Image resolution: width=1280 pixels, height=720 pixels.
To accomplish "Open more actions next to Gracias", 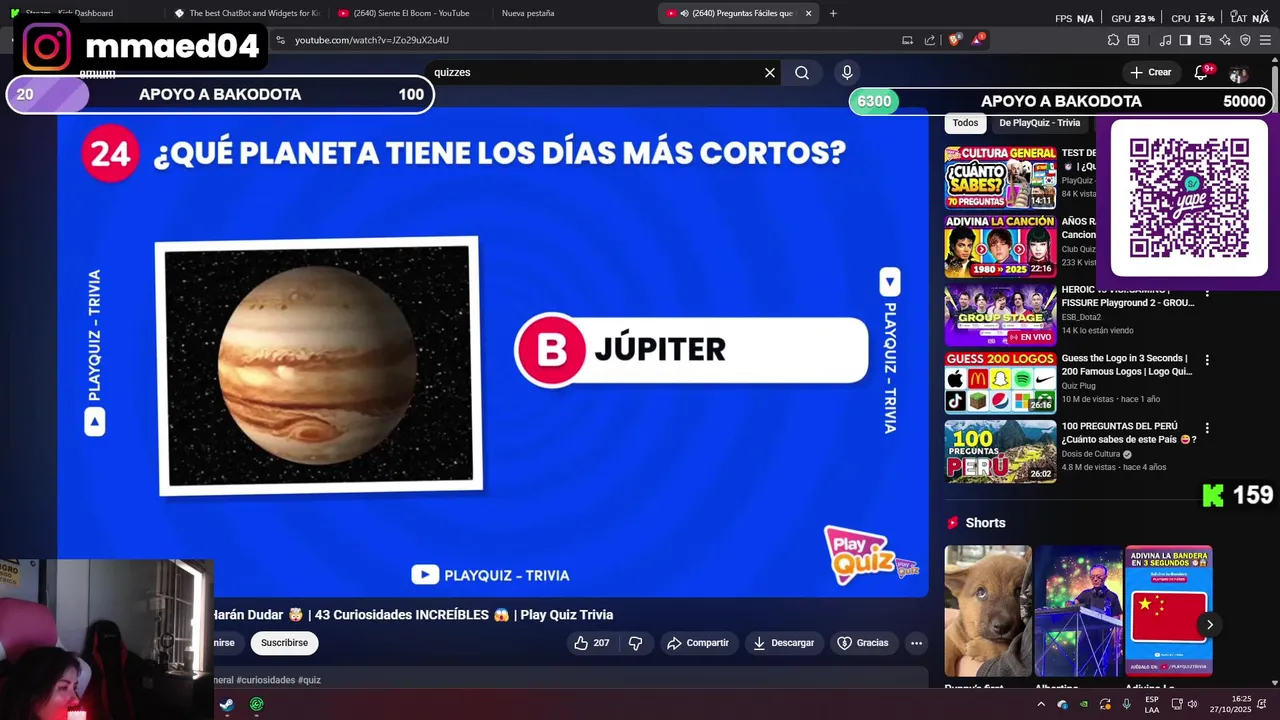I will [916, 643].
